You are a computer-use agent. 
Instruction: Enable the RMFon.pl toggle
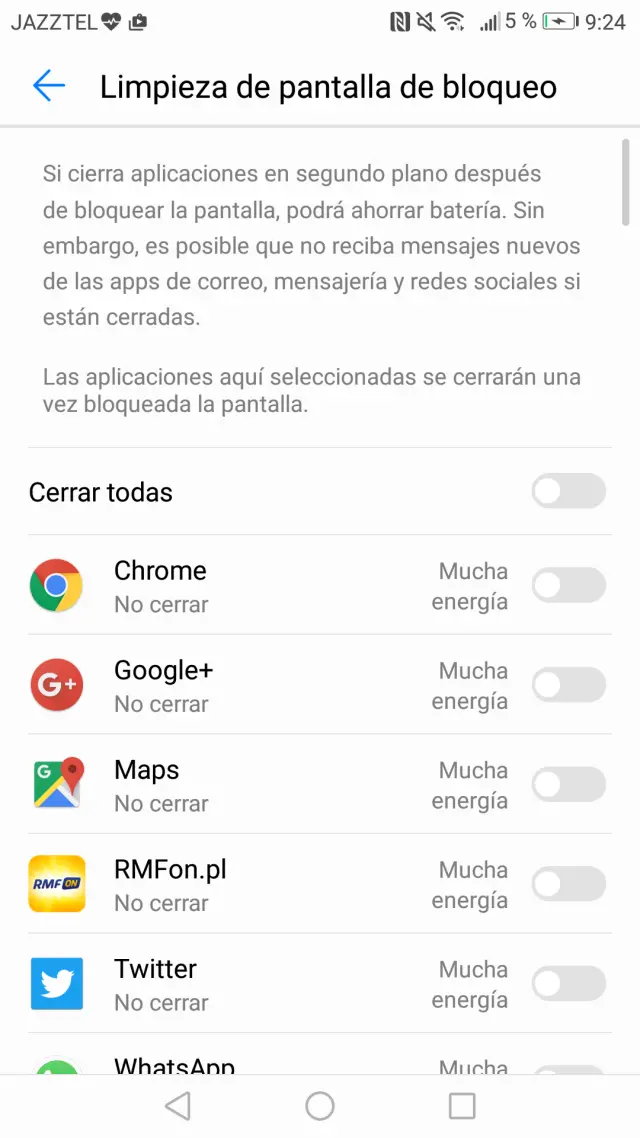point(568,884)
